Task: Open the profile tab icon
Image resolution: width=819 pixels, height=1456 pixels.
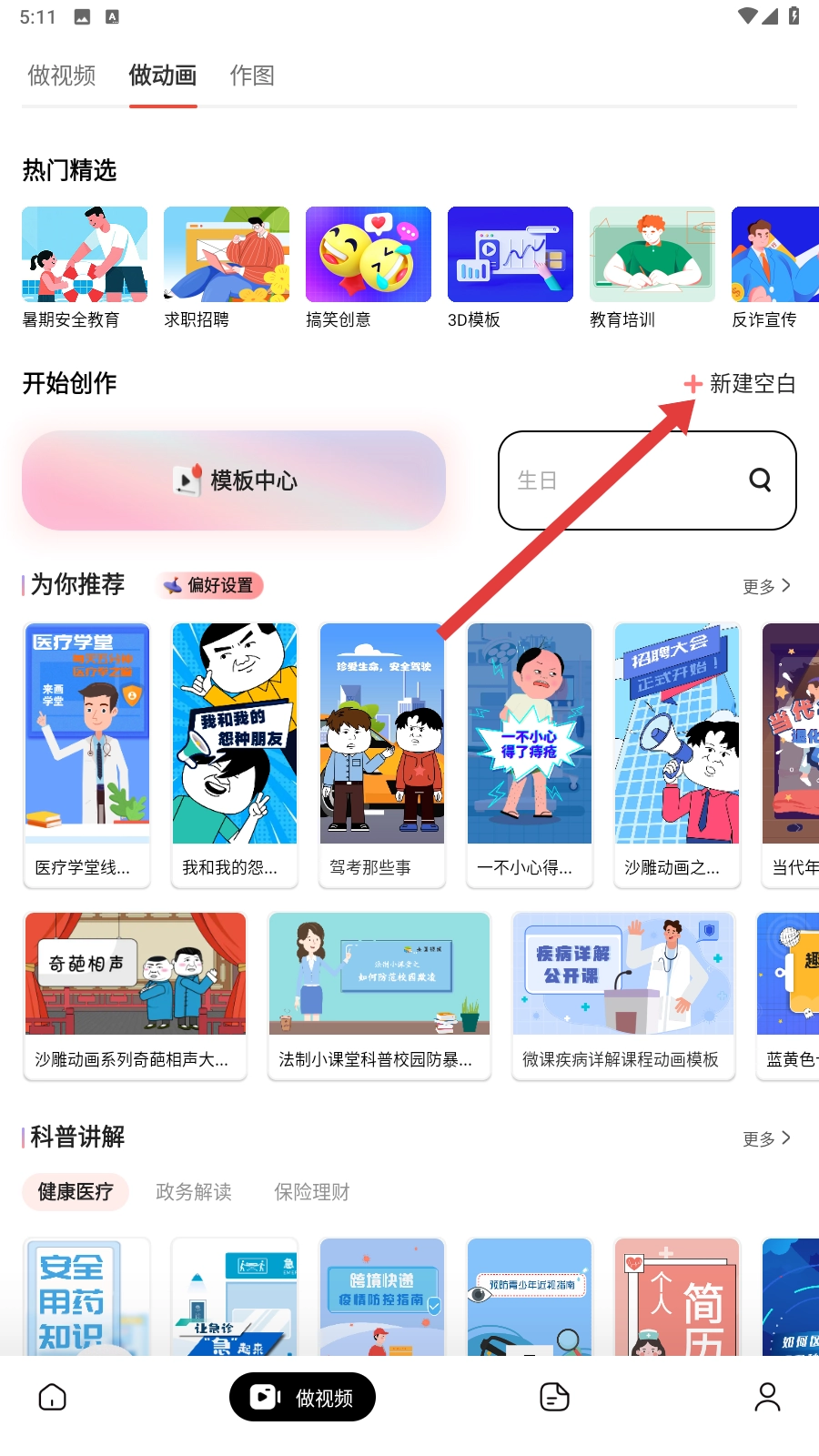Action: pyautogui.click(x=768, y=1397)
